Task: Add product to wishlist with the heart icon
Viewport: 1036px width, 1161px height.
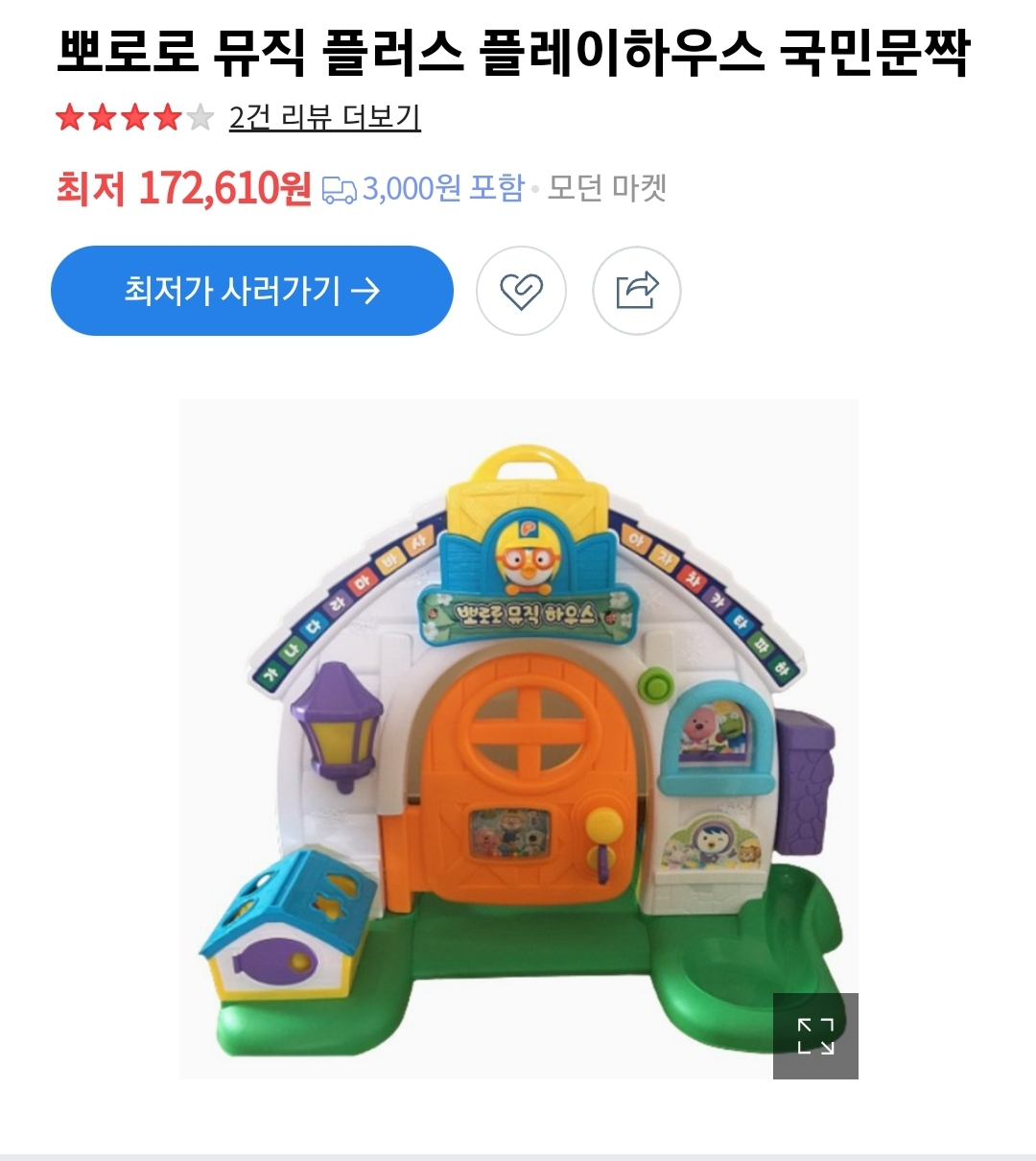Action: [521, 291]
